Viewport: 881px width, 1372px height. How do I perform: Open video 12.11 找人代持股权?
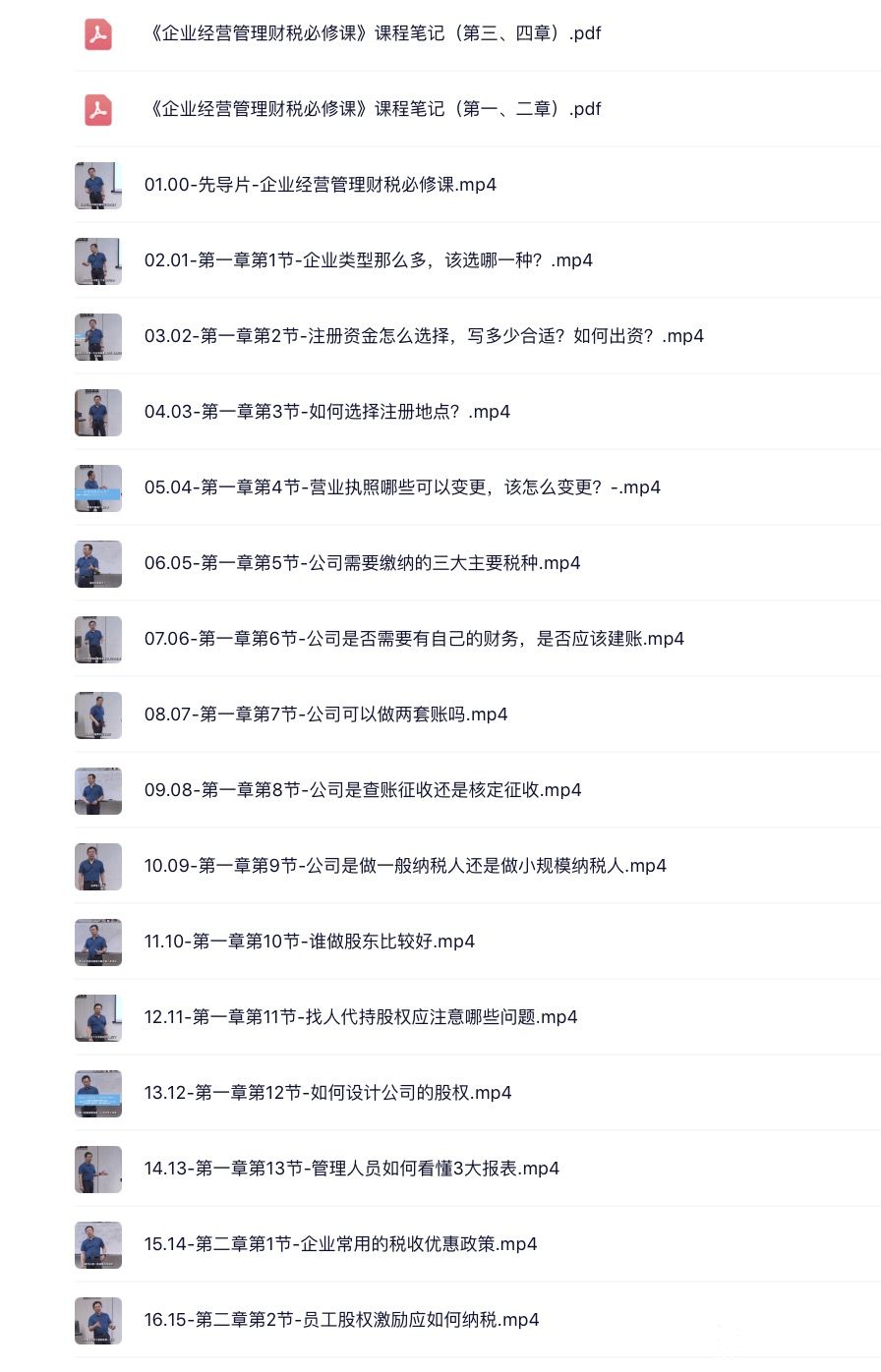tap(361, 1017)
